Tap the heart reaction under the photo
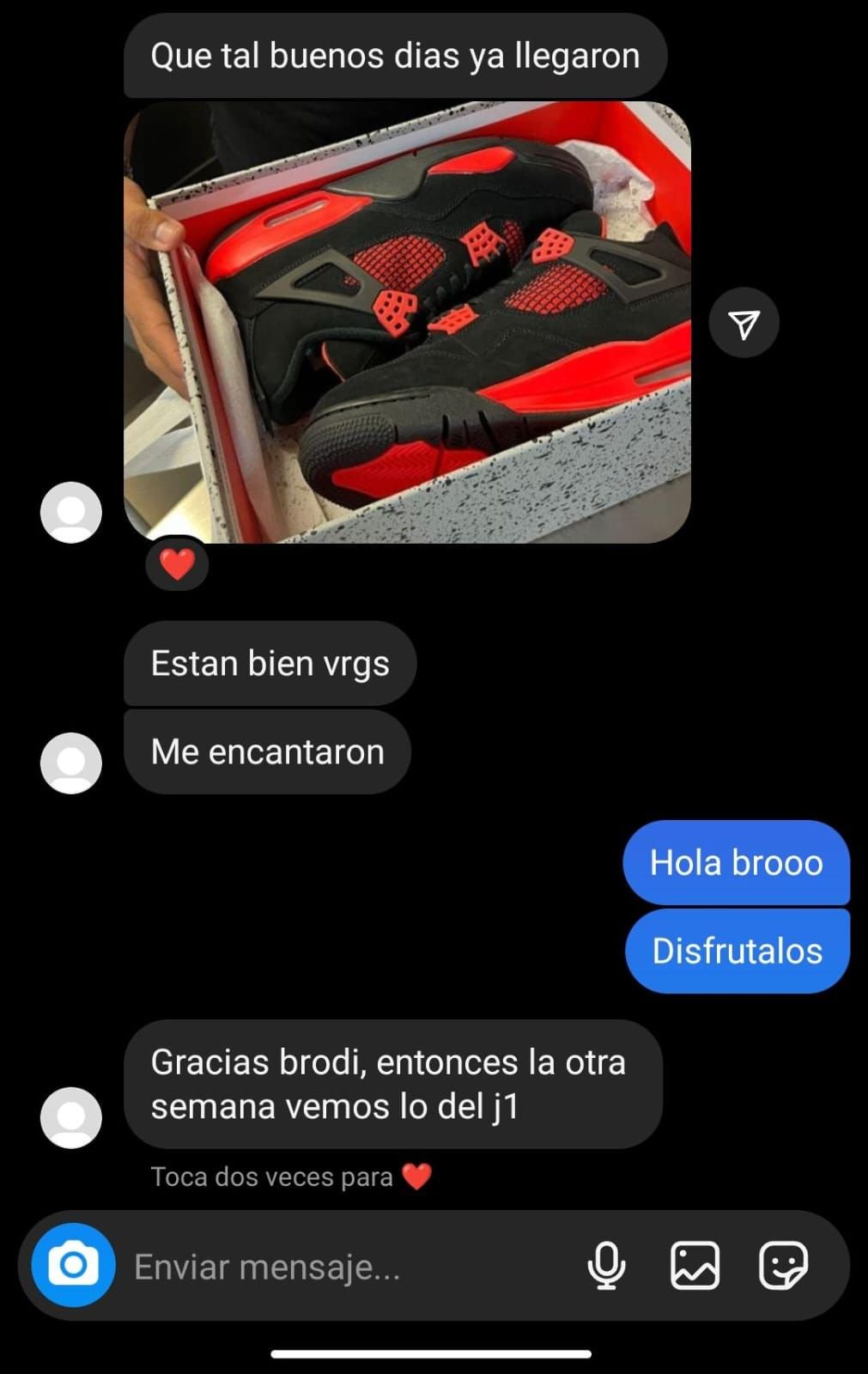Viewport: 868px width, 1374px height. point(177,564)
